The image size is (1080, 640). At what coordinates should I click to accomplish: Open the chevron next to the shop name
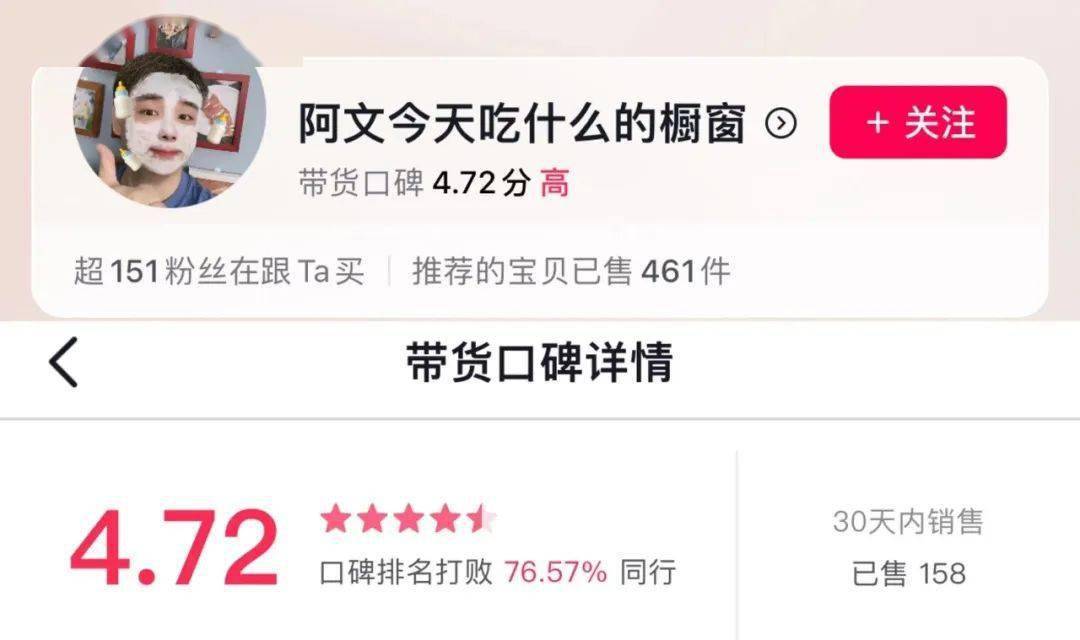pos(781,123)
